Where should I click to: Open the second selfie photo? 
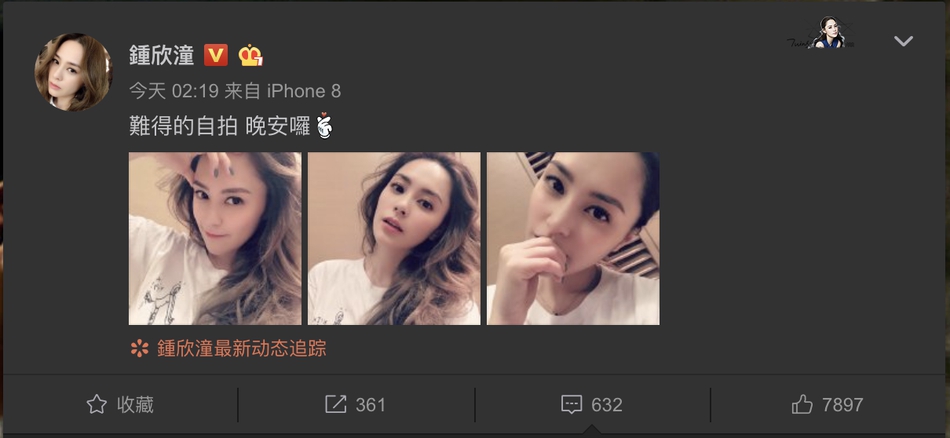click(x=394, y=238)
